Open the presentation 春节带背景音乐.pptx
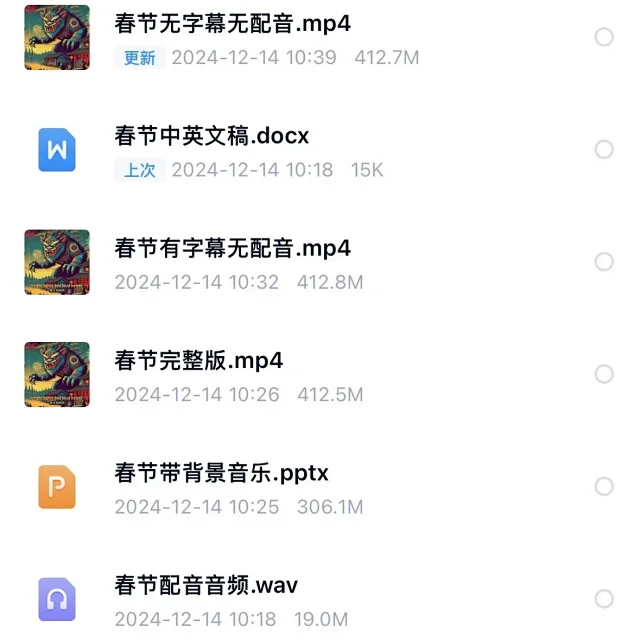Image resolution: width=640 pixels, height=640 pixels. pos(222,472)
